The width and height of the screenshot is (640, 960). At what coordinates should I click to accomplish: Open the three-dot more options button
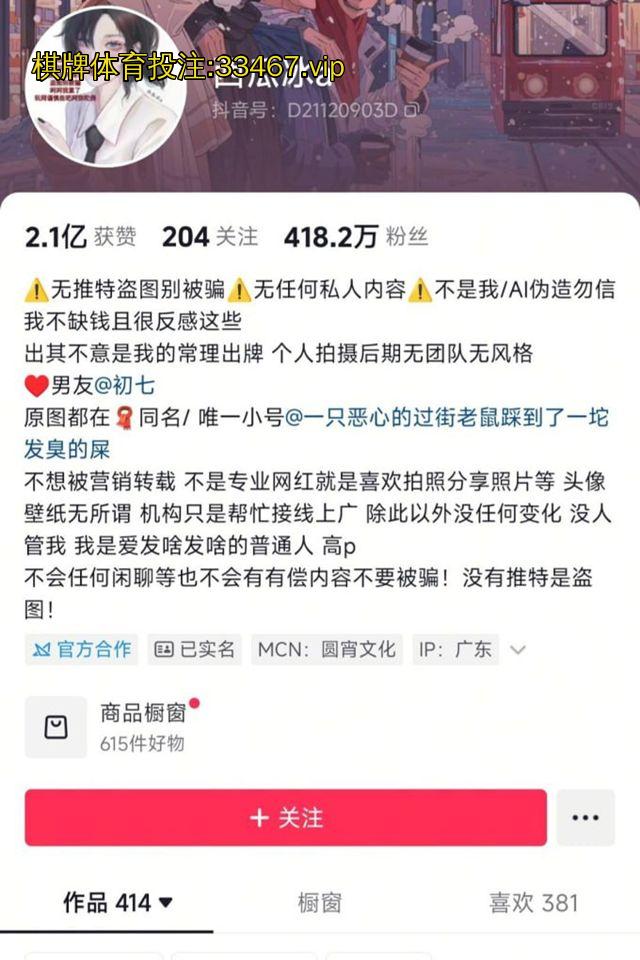tap(585, 817)
